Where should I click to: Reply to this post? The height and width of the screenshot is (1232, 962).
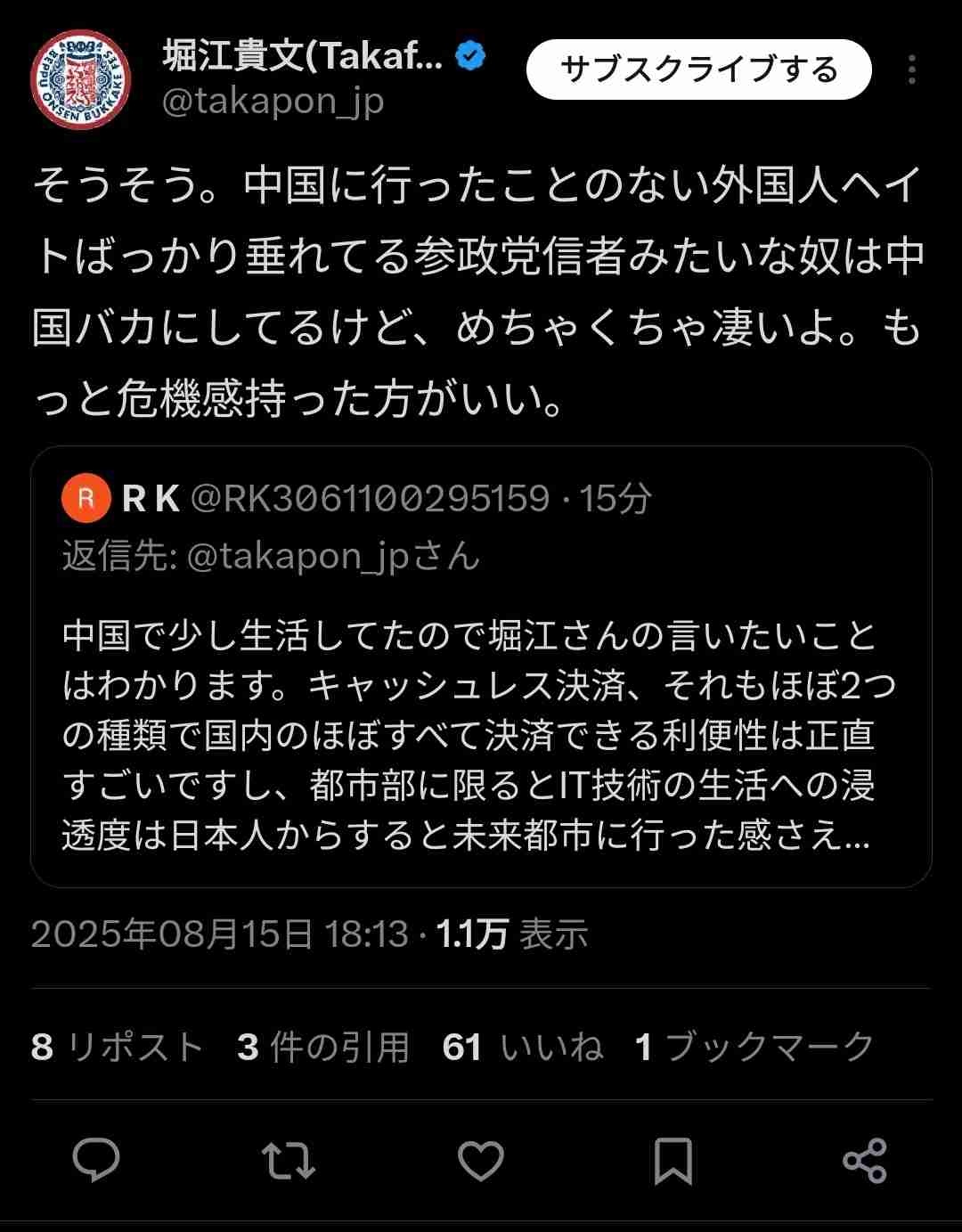coord(96,1161)
